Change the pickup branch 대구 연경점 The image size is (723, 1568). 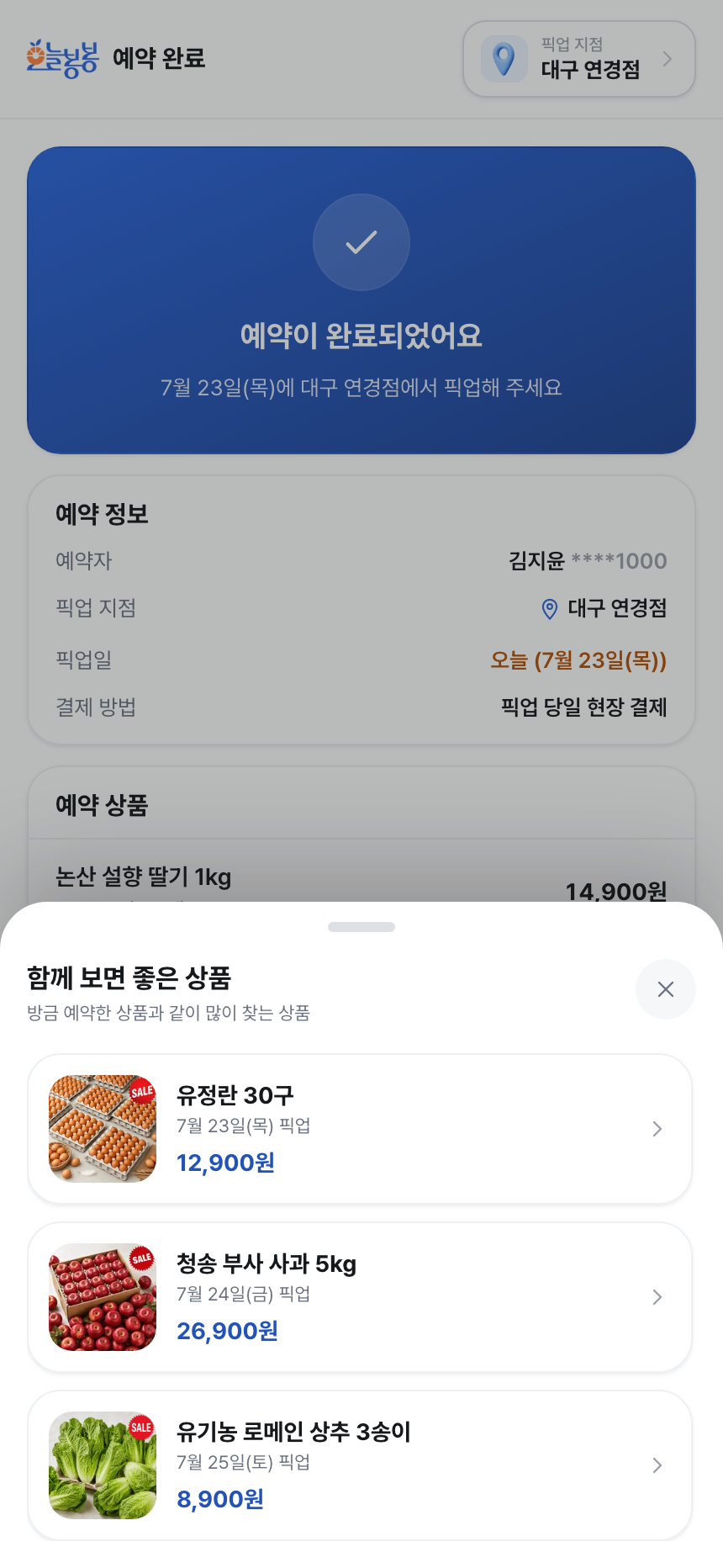(x=579, y=59)
